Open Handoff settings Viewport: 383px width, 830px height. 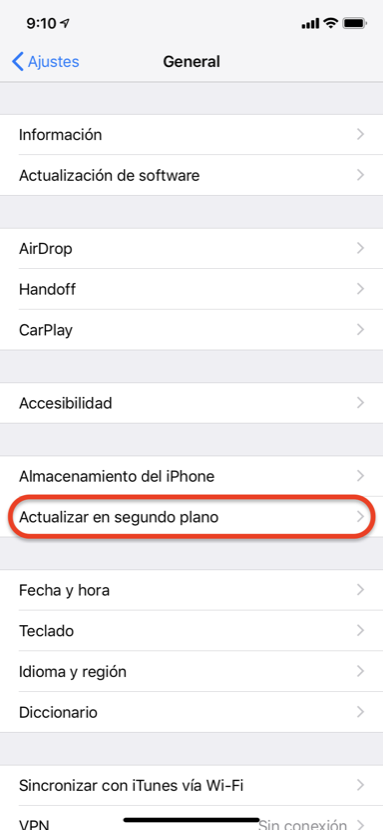192,289
